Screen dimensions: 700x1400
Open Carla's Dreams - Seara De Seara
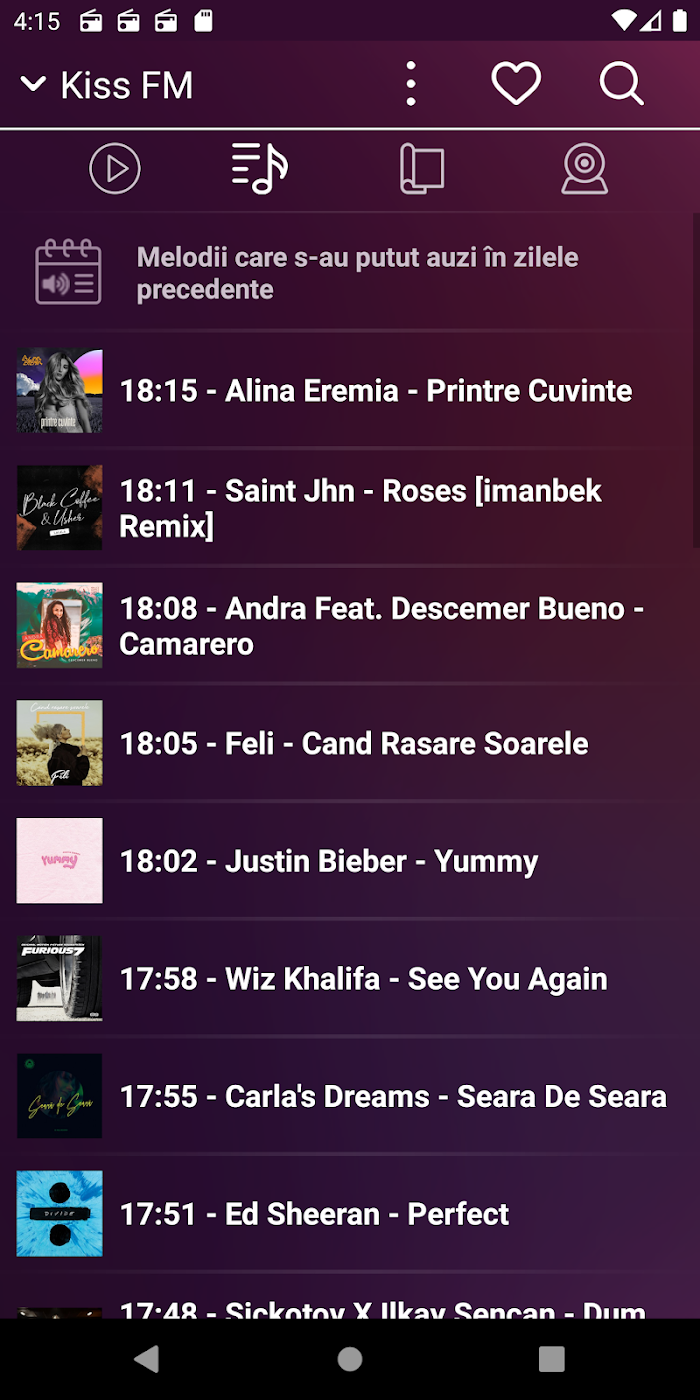350,1096
